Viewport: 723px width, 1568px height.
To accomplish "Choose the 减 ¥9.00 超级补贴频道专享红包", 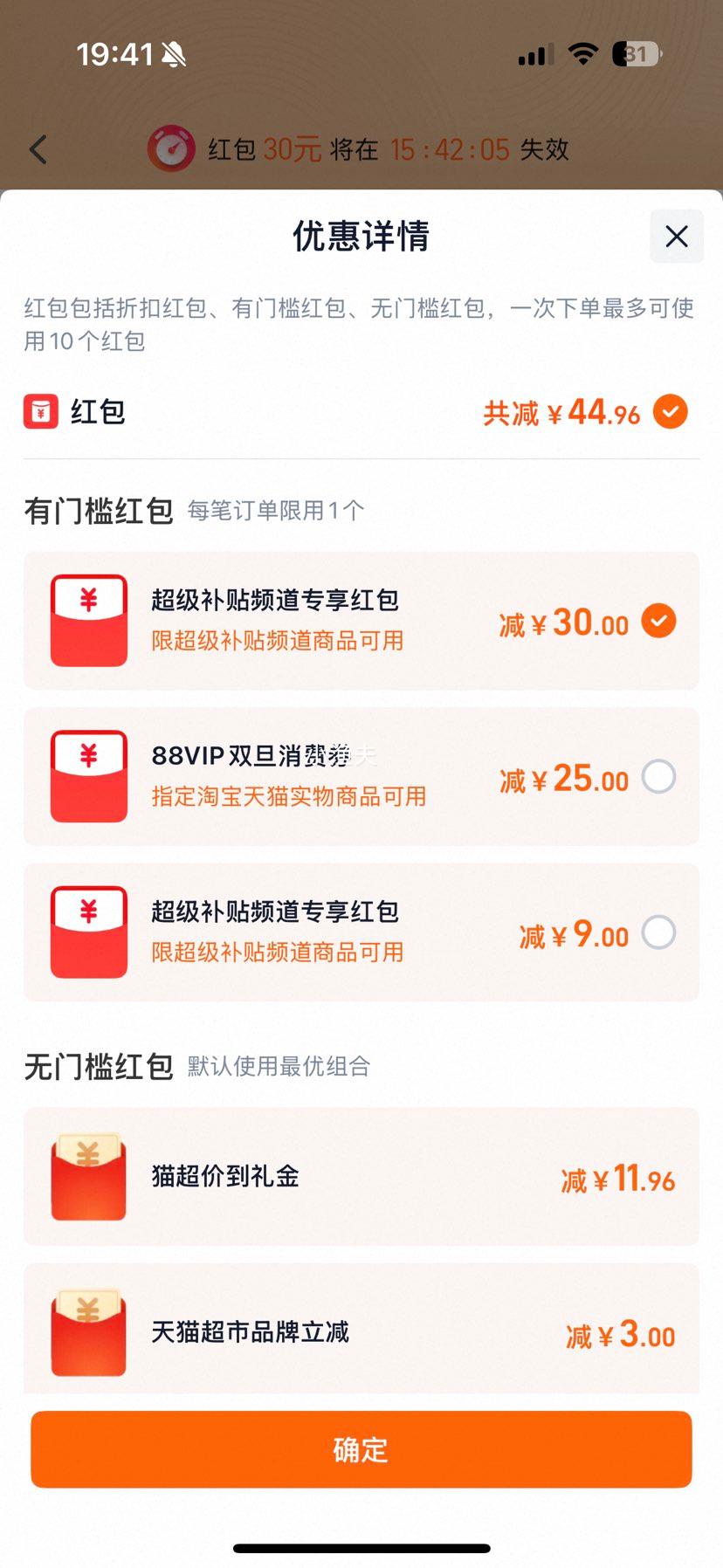I will click(x=658, y=932).
